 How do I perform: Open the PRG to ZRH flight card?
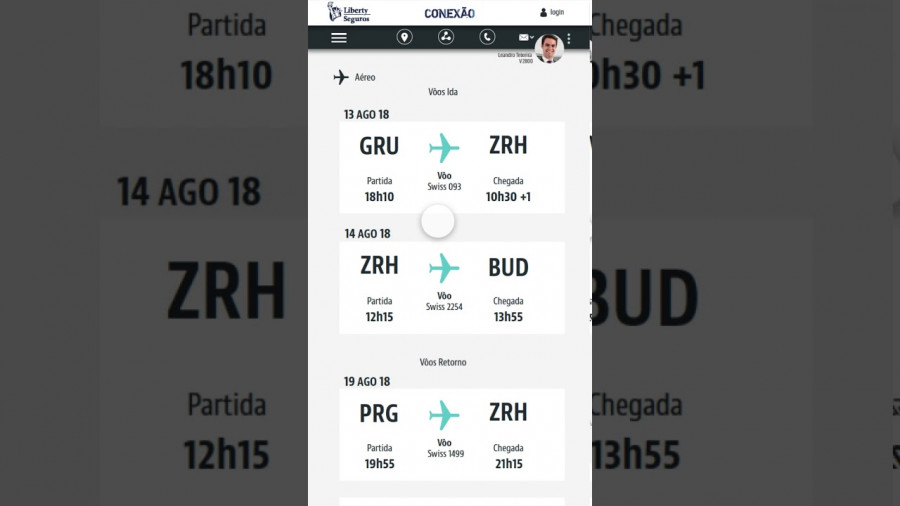point(451,434)
